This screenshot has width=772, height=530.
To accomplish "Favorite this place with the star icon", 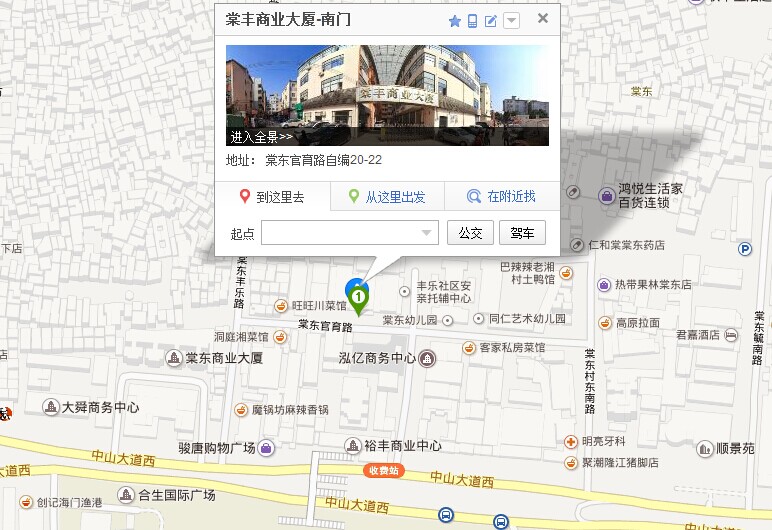I will coord(454,21).
